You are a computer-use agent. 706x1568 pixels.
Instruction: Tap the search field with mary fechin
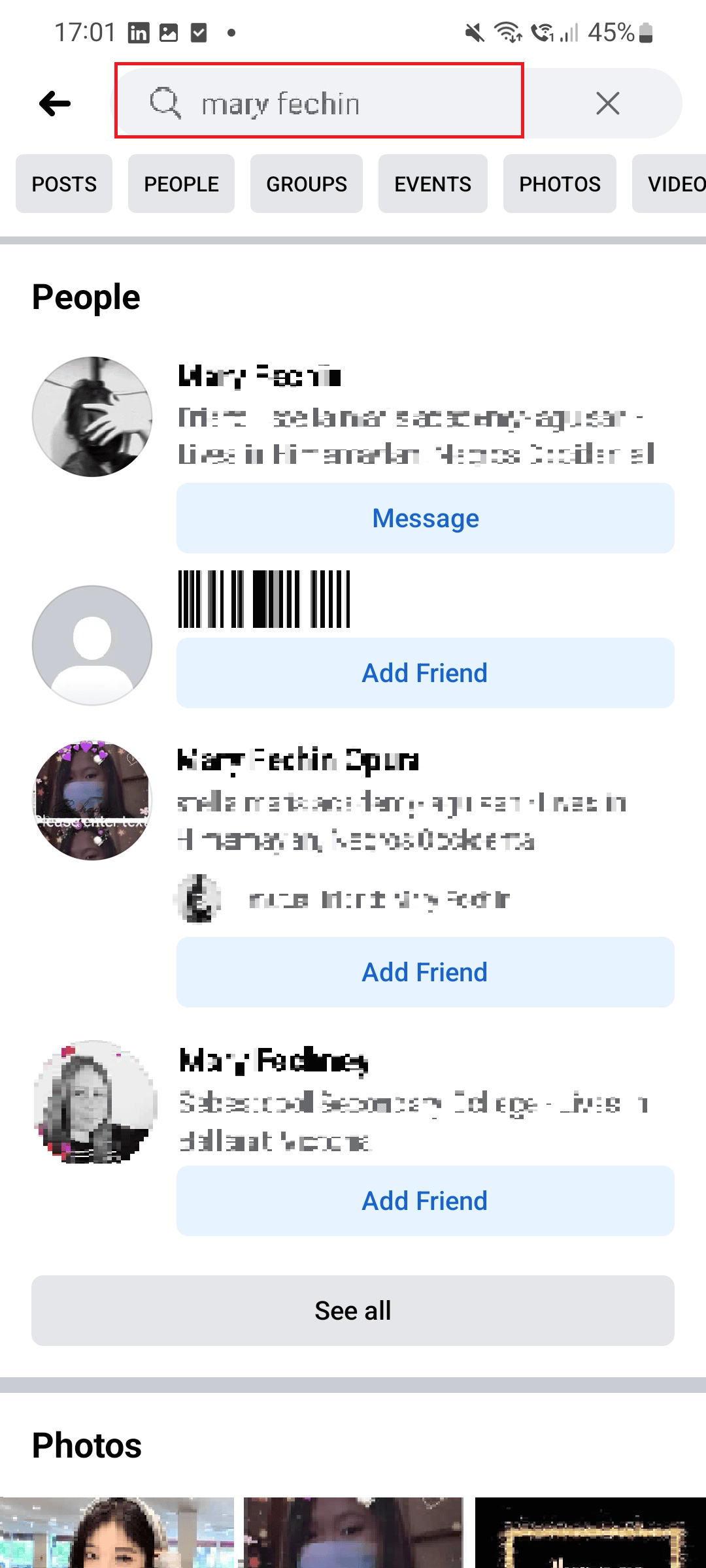[319, 103]
